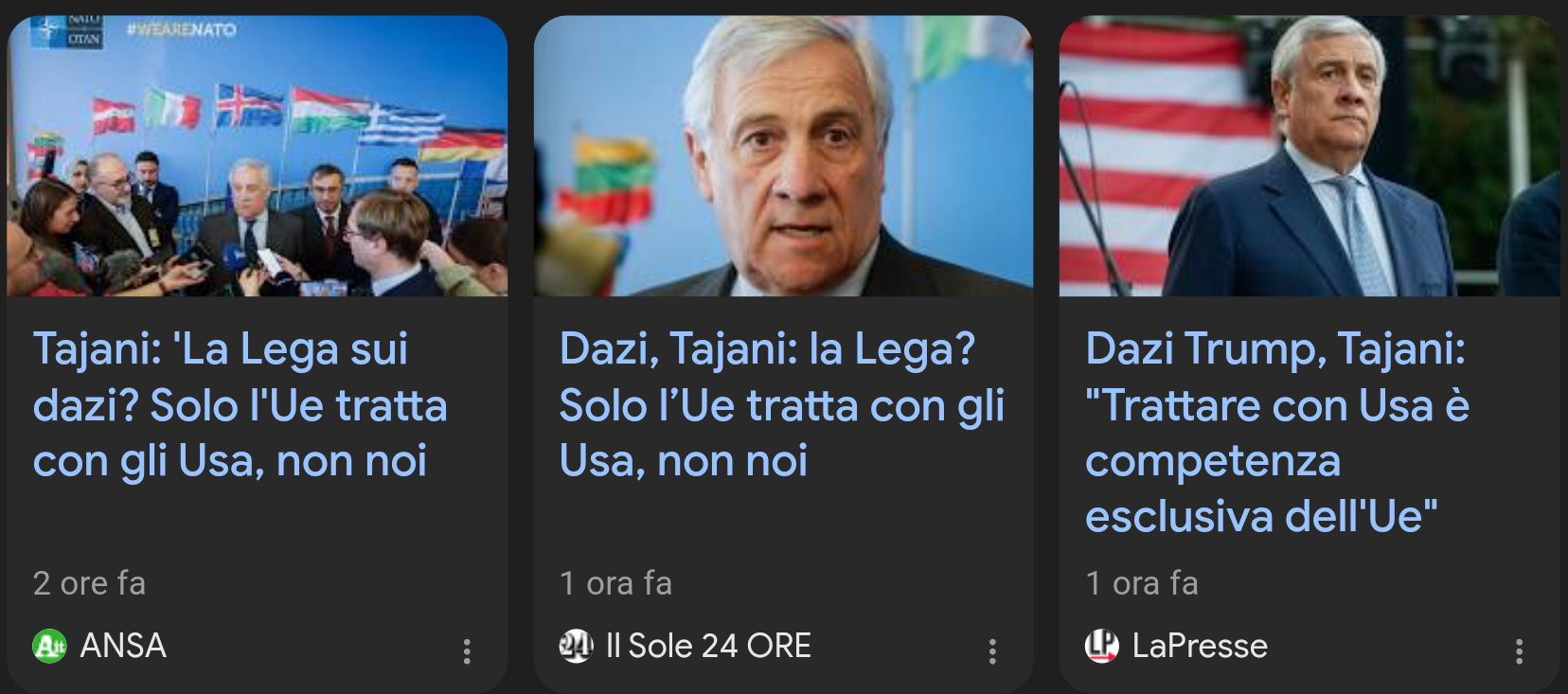Open more options for Il Sole 24 ORE card
Screen dimensions: 1568x694
[x=992, y=650]
